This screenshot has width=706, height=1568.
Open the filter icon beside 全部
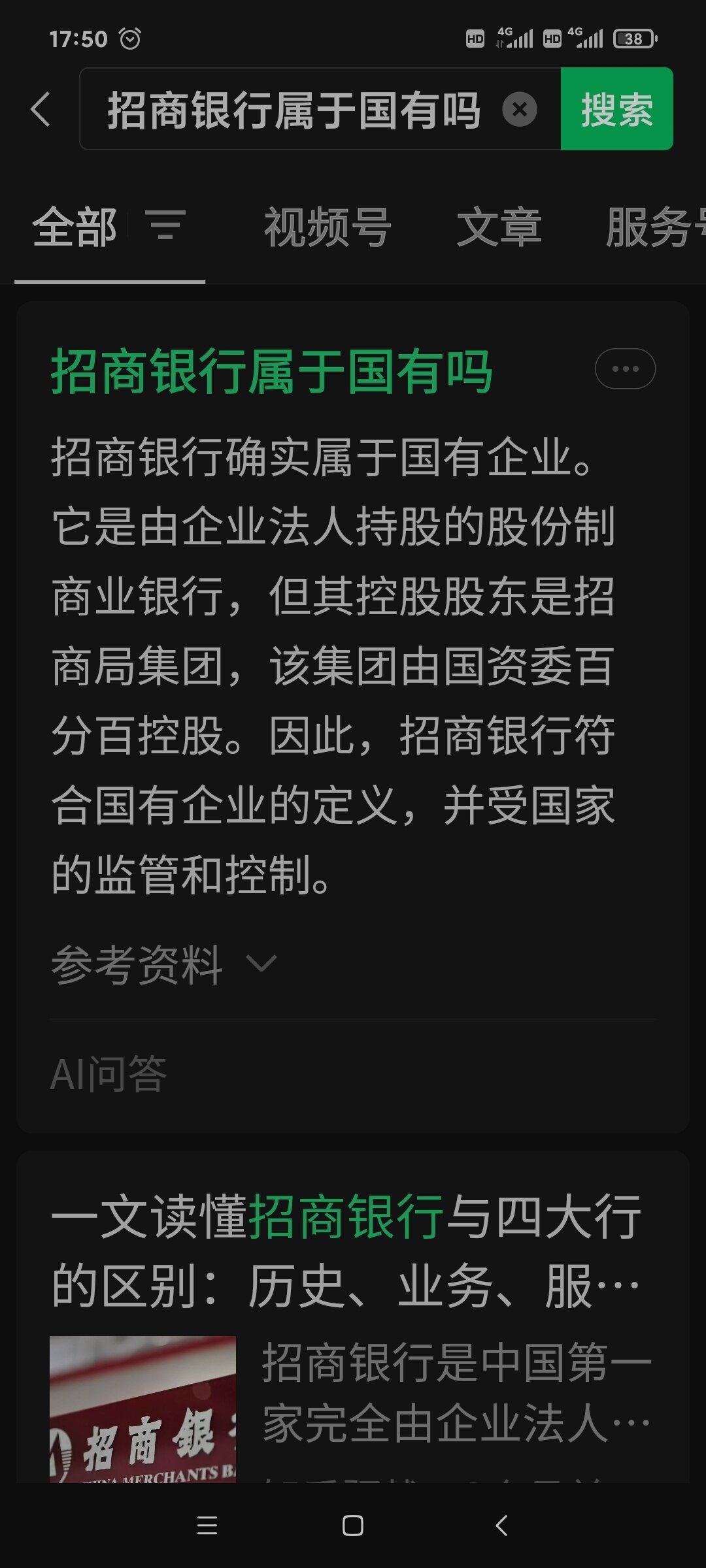[x=165, y=225]
